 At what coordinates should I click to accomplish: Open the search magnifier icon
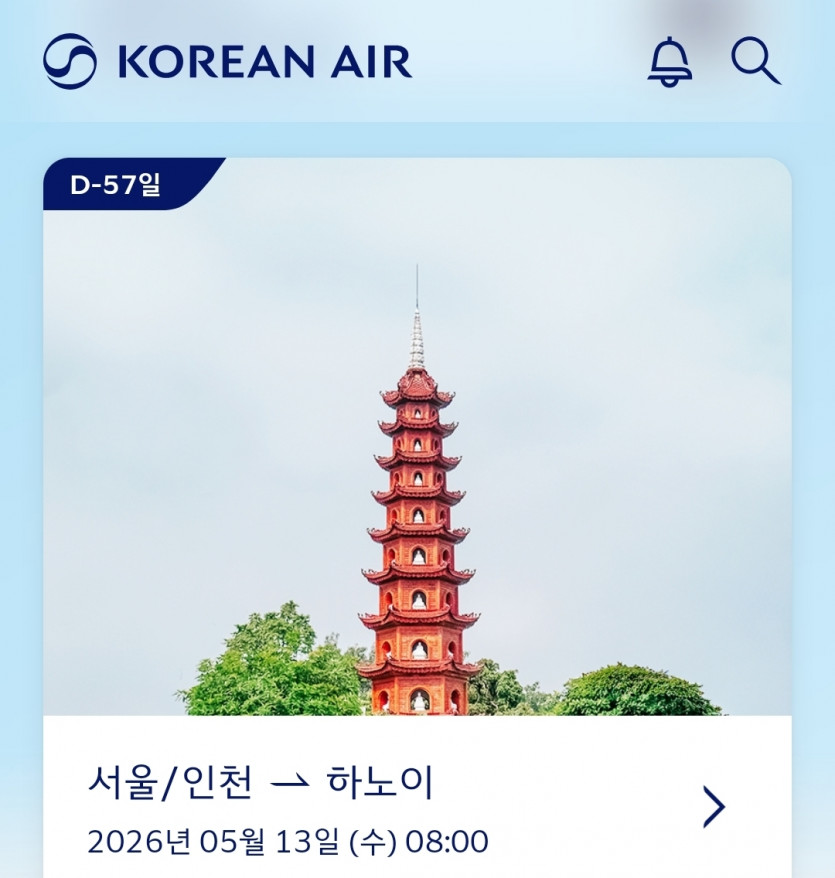coord(755,61)
